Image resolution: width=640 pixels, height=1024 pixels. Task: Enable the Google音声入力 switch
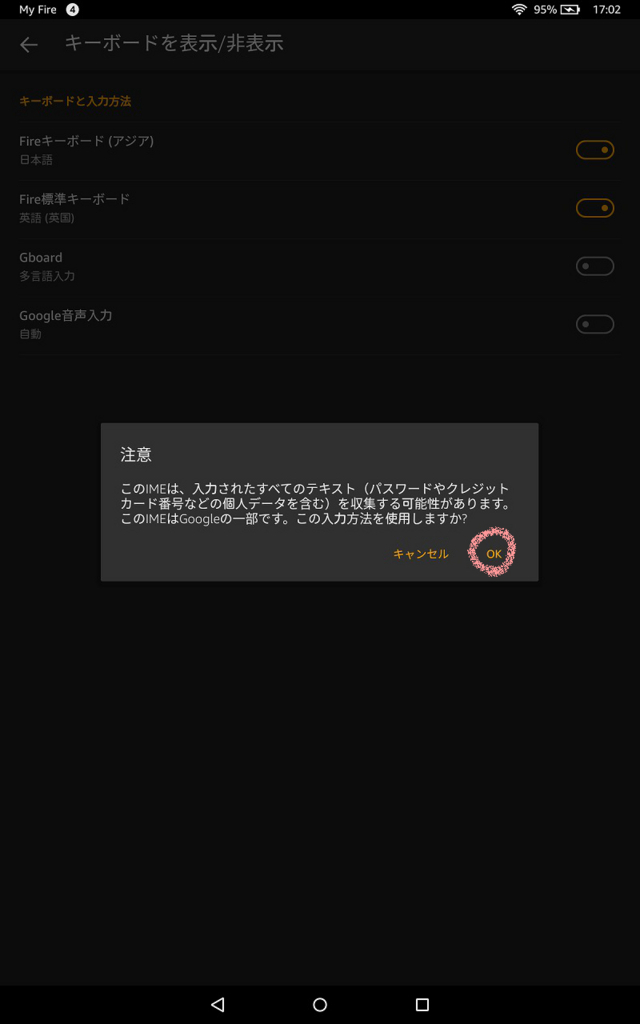tap(594, 324)
